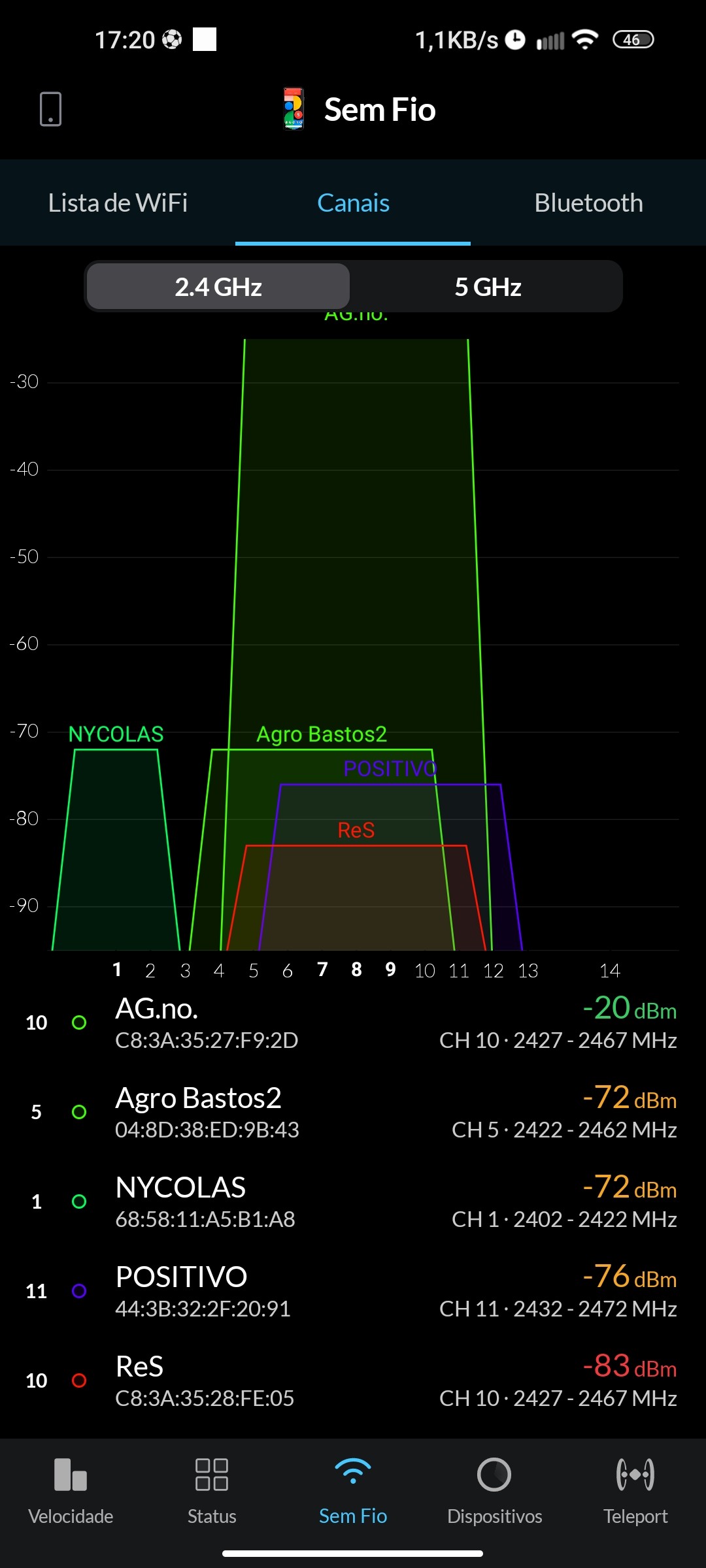Switch to the 5 GHz band

[x=488, y=287]
